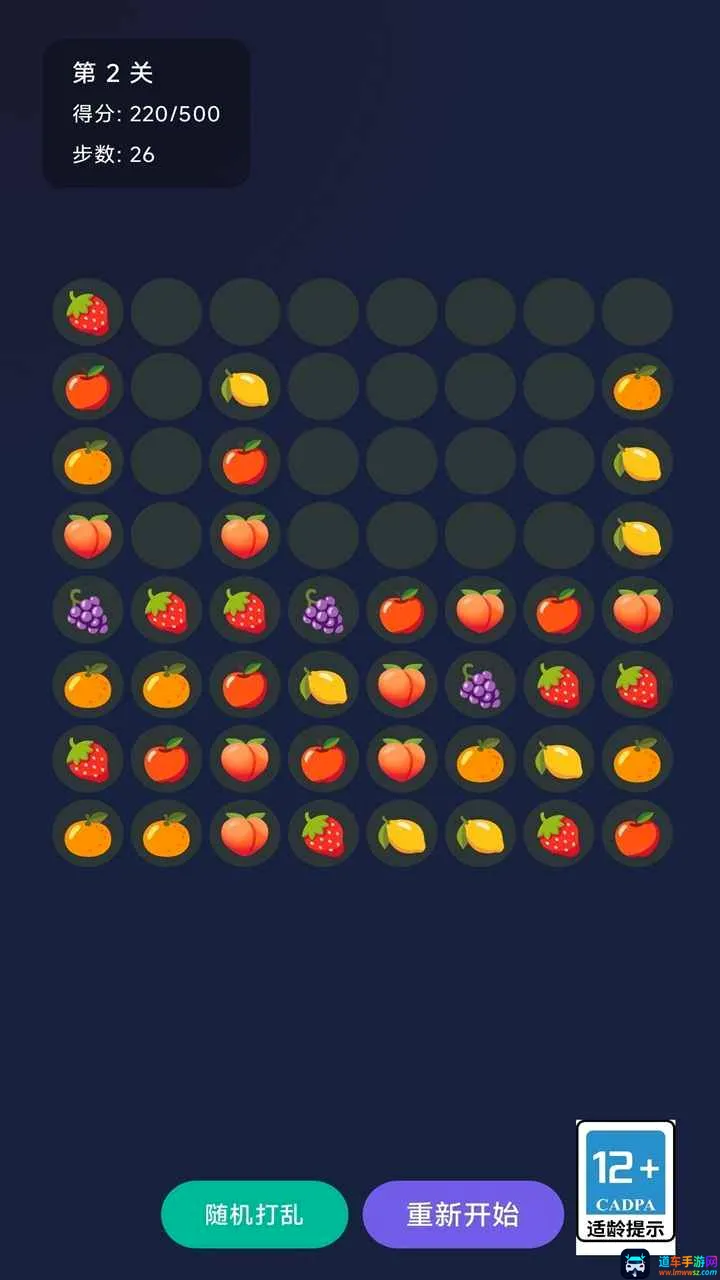Tap the 随机打乱 shuffle button

pyautogui.click(x=254, y=1214)
